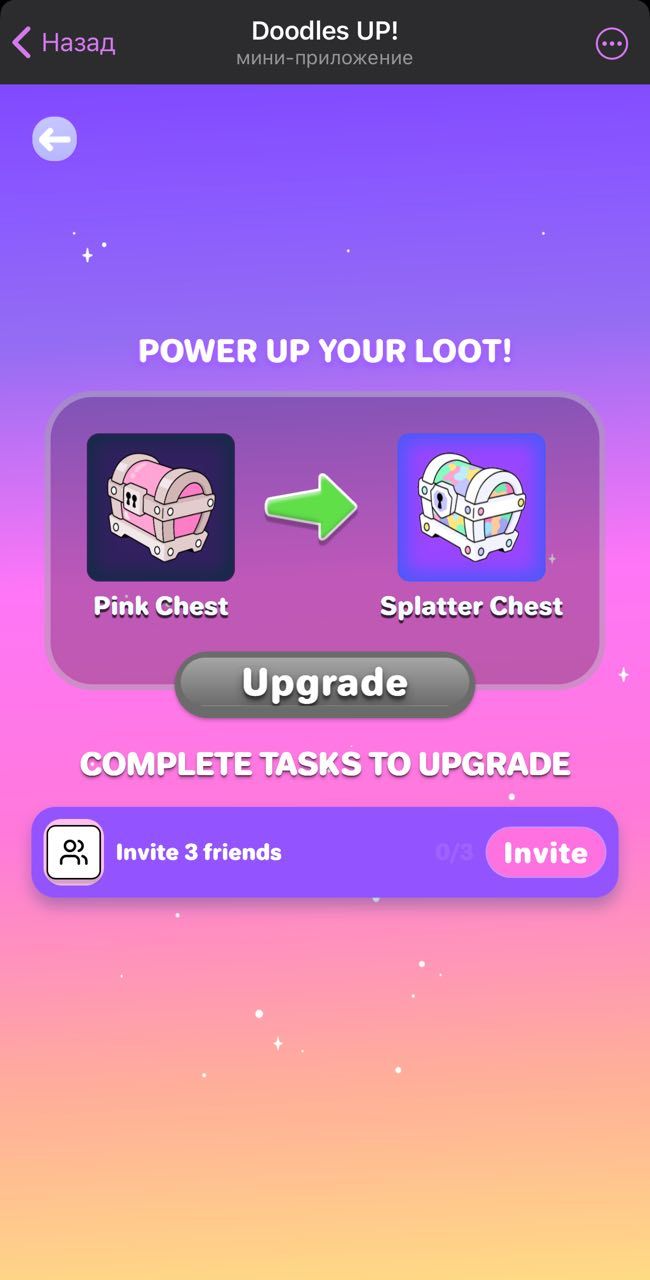
Task: Open the three-dot overflow menu
Action: 611,44
